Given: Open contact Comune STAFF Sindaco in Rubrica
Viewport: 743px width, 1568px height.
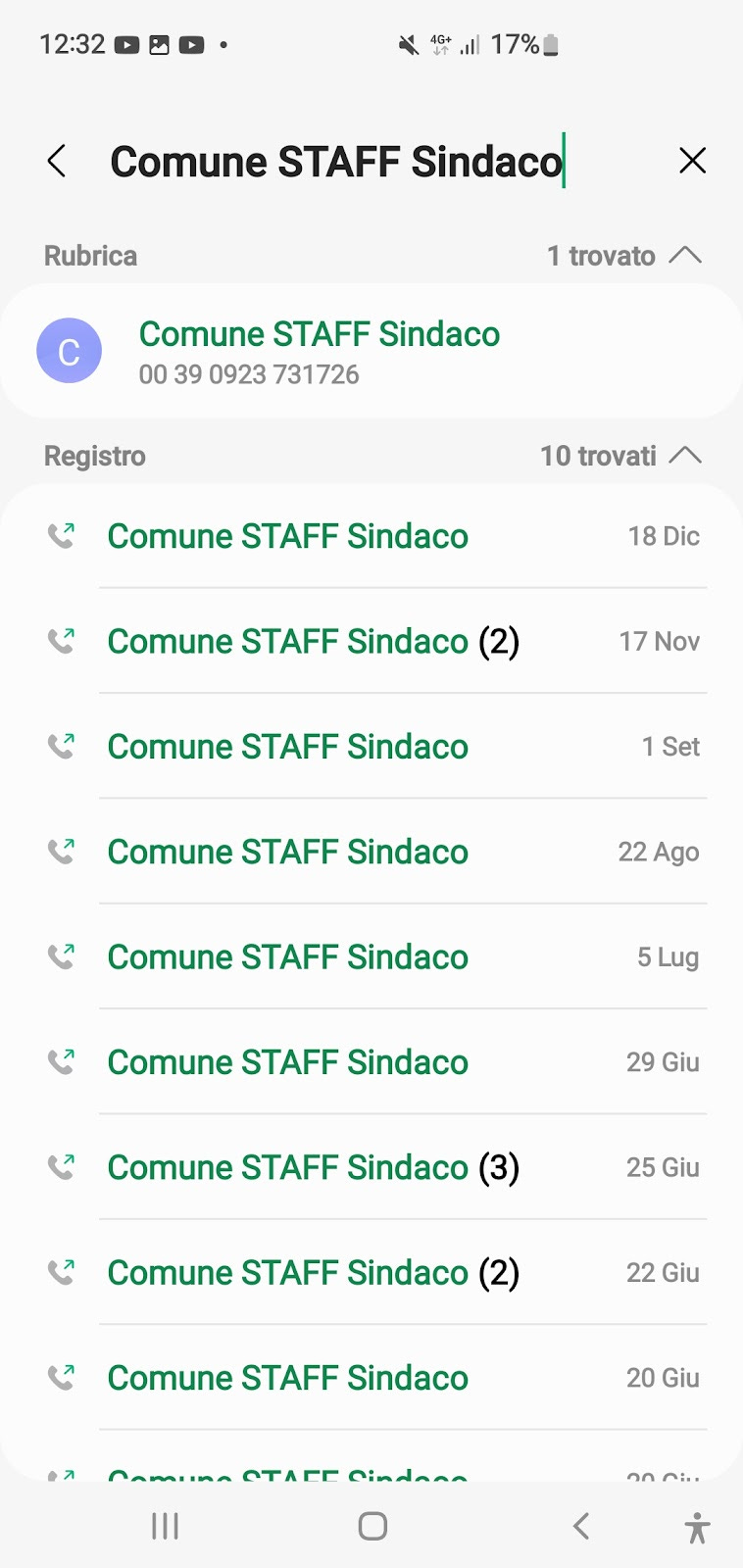Looking at the screenshot, I should click(371, 352).
